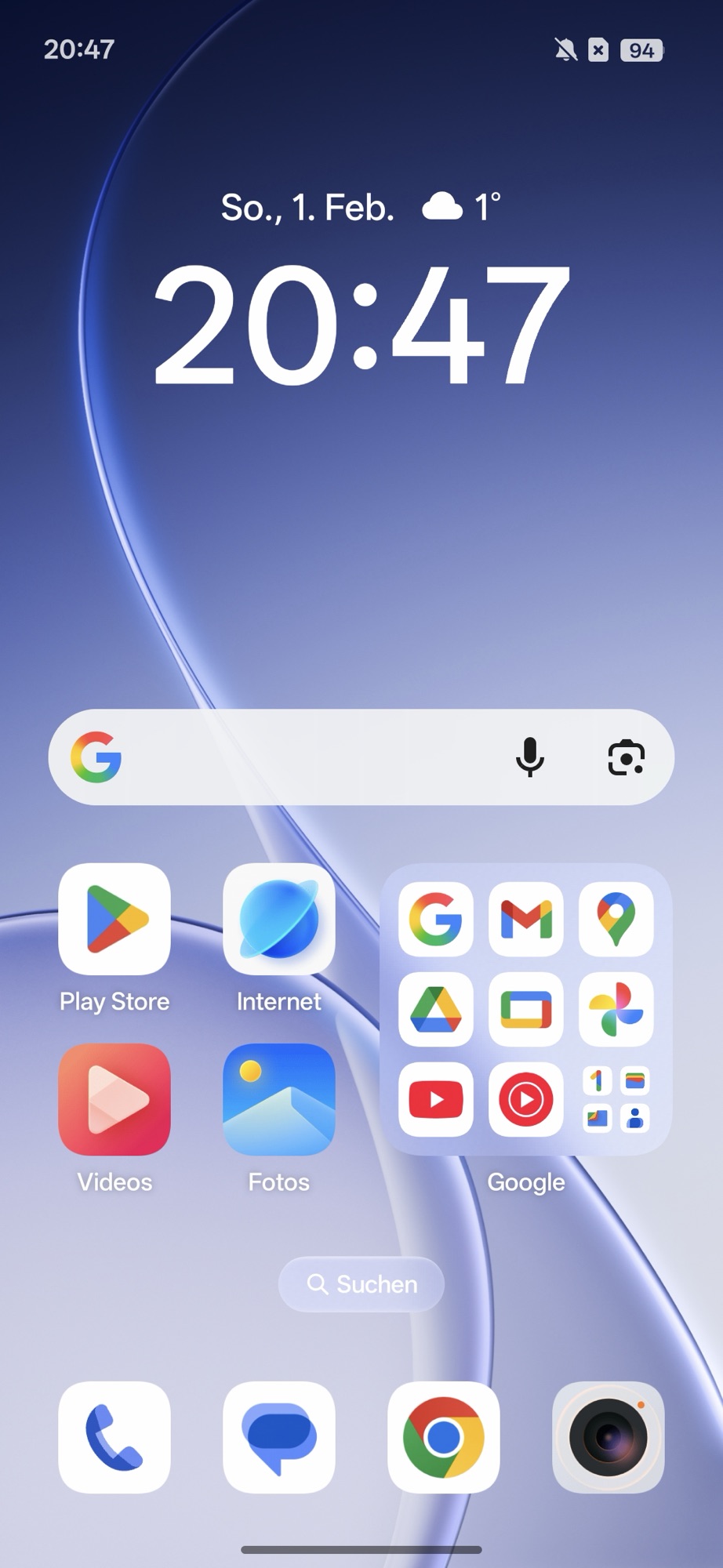Open Gmail from the Google folder
The height and width of the screenshot is (1568, 723).
[526, 919]
